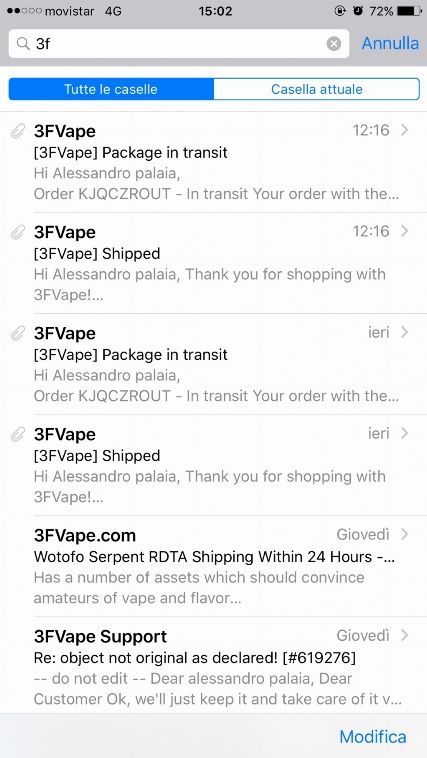Open yesterday's "Package in transit" email

point(213,364)
